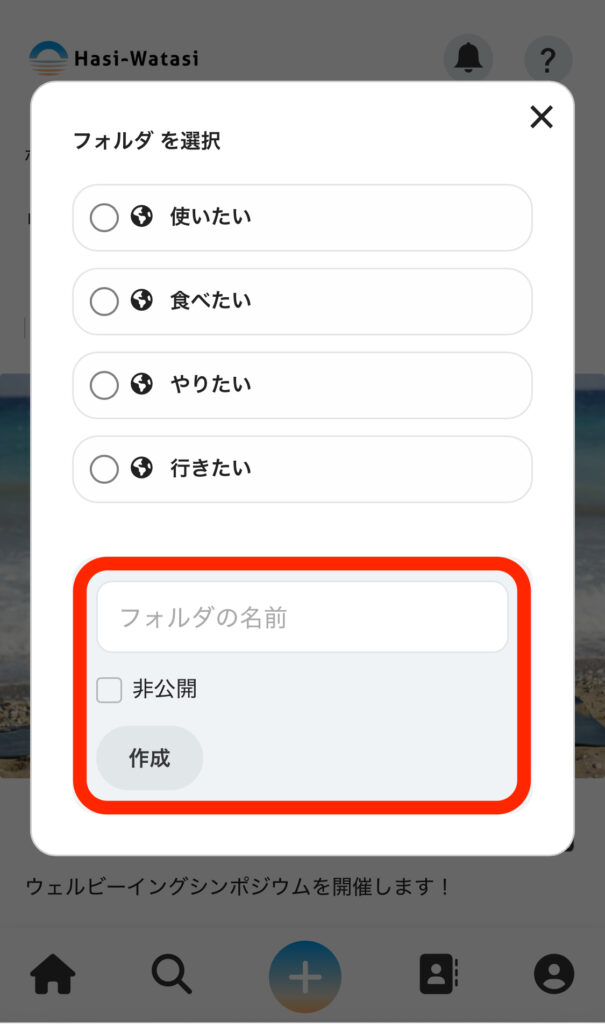Switch to the search tab
605x1024 pixels.
pos(171,975)
